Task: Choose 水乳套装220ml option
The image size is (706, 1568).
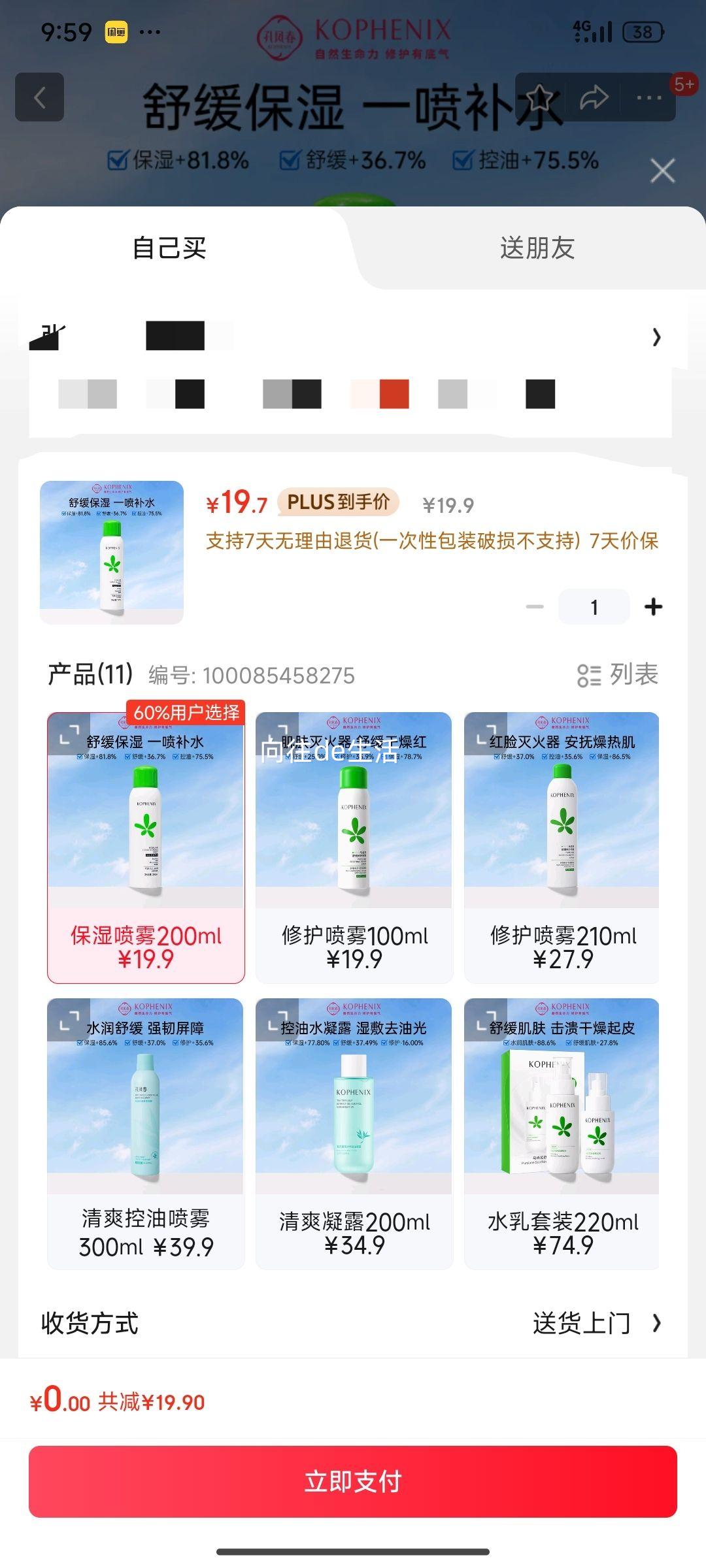Action: (x=562, y=1134)
